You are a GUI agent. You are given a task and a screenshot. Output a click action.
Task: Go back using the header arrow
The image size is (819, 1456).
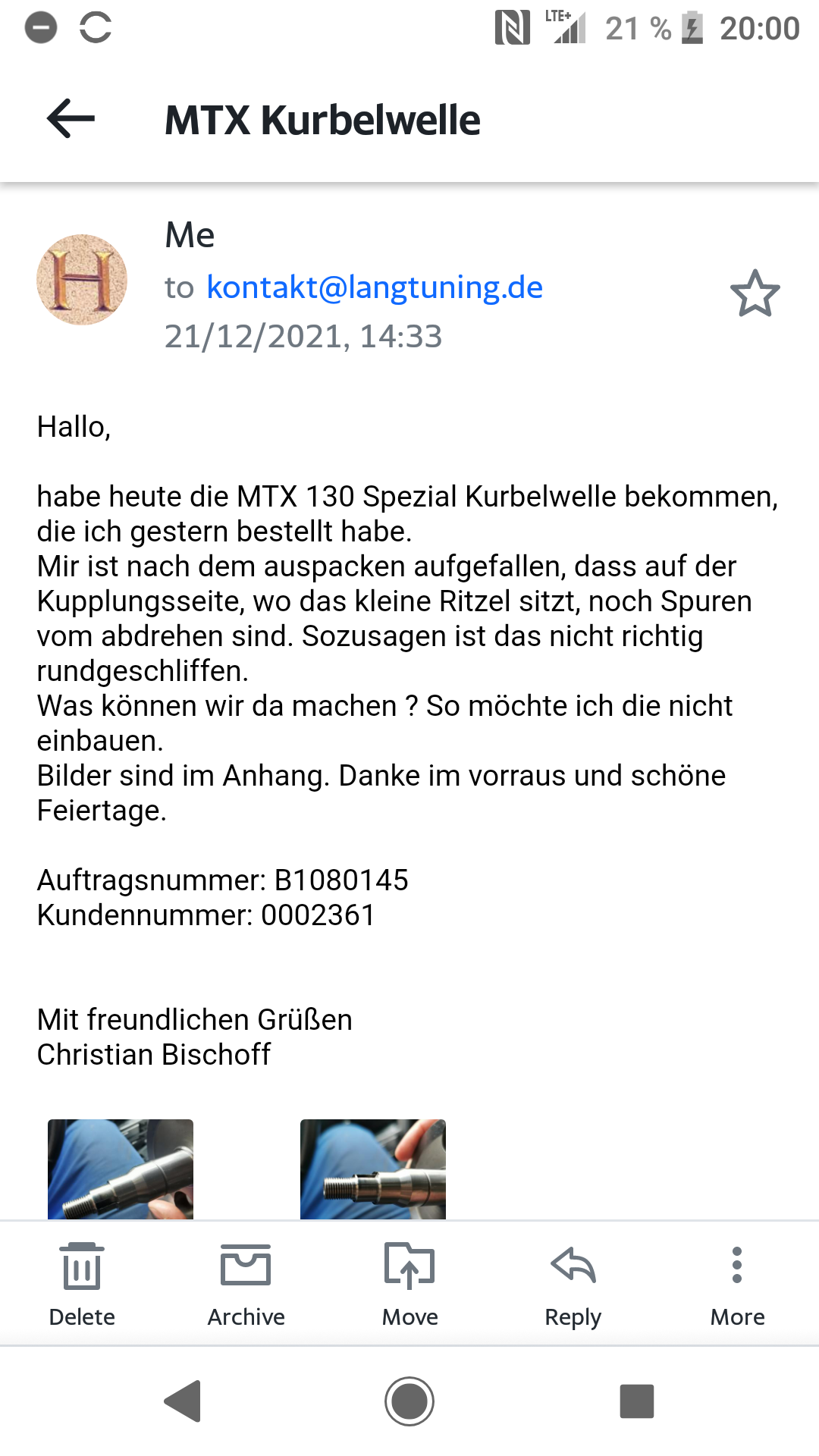coord(71,119)
